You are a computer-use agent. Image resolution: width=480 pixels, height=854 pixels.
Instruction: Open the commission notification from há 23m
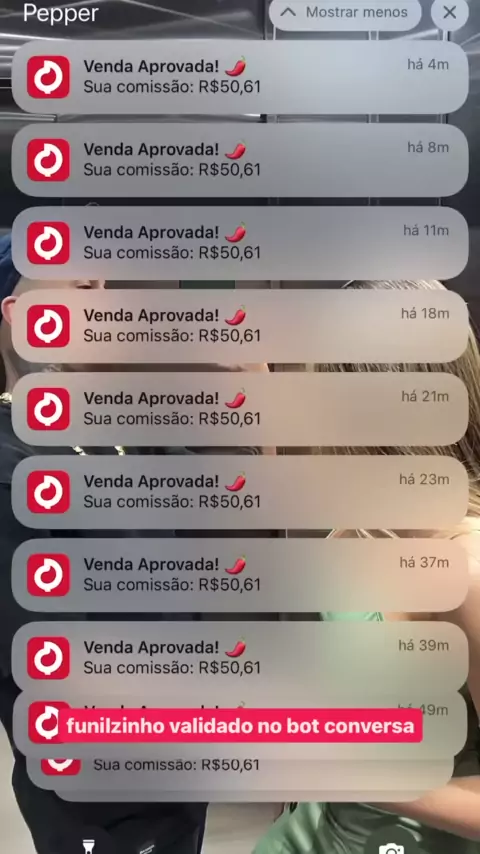tap(240, 492)
